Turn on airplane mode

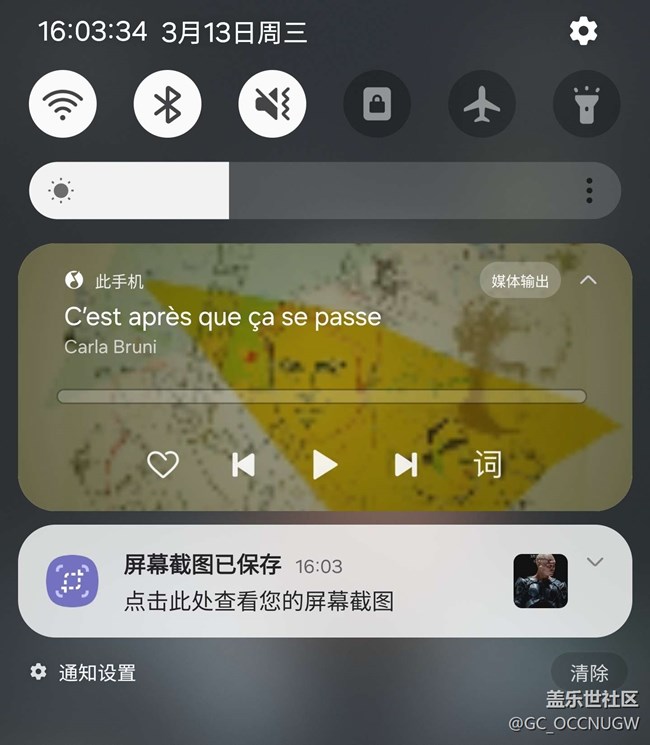pos(482,104)
